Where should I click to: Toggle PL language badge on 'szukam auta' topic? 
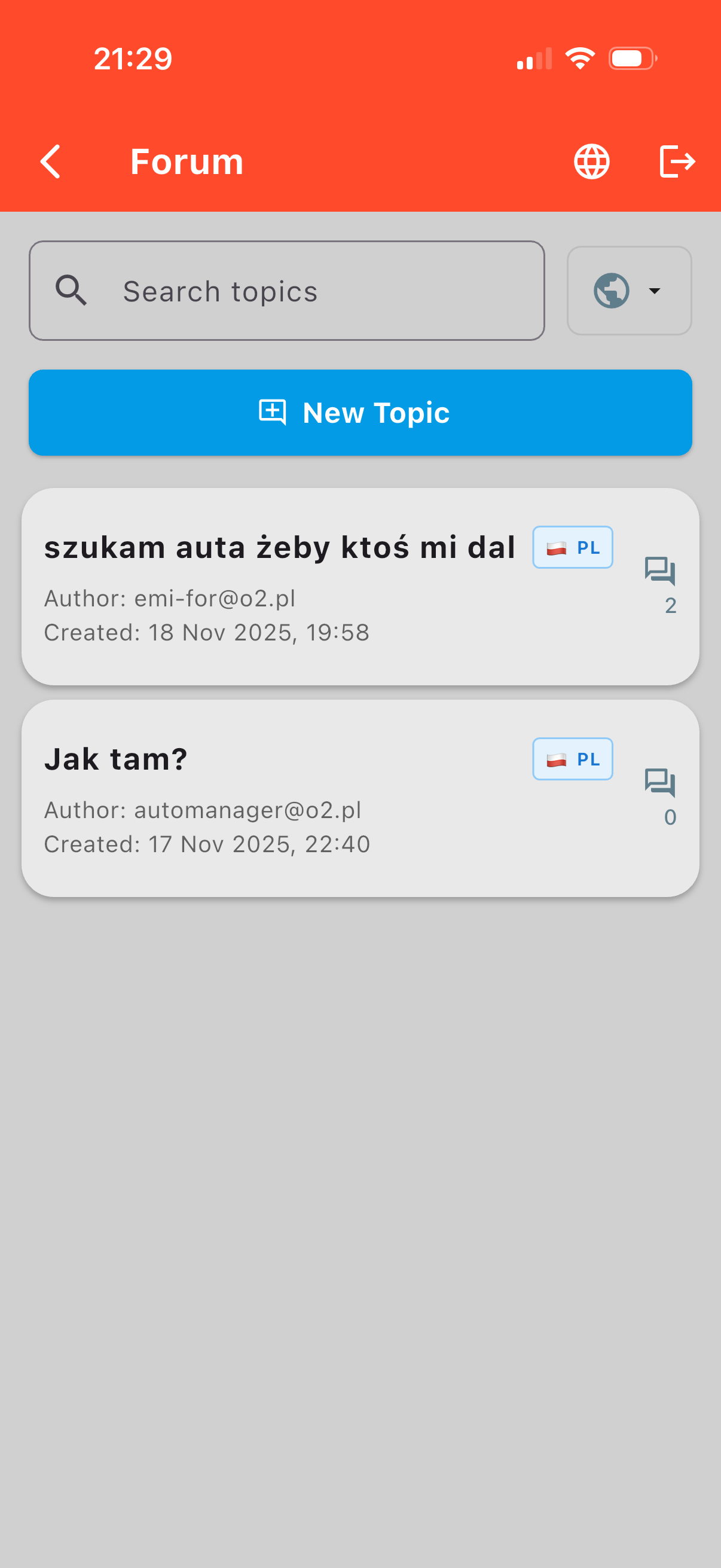pyautogui.click(x=573, y=547)
